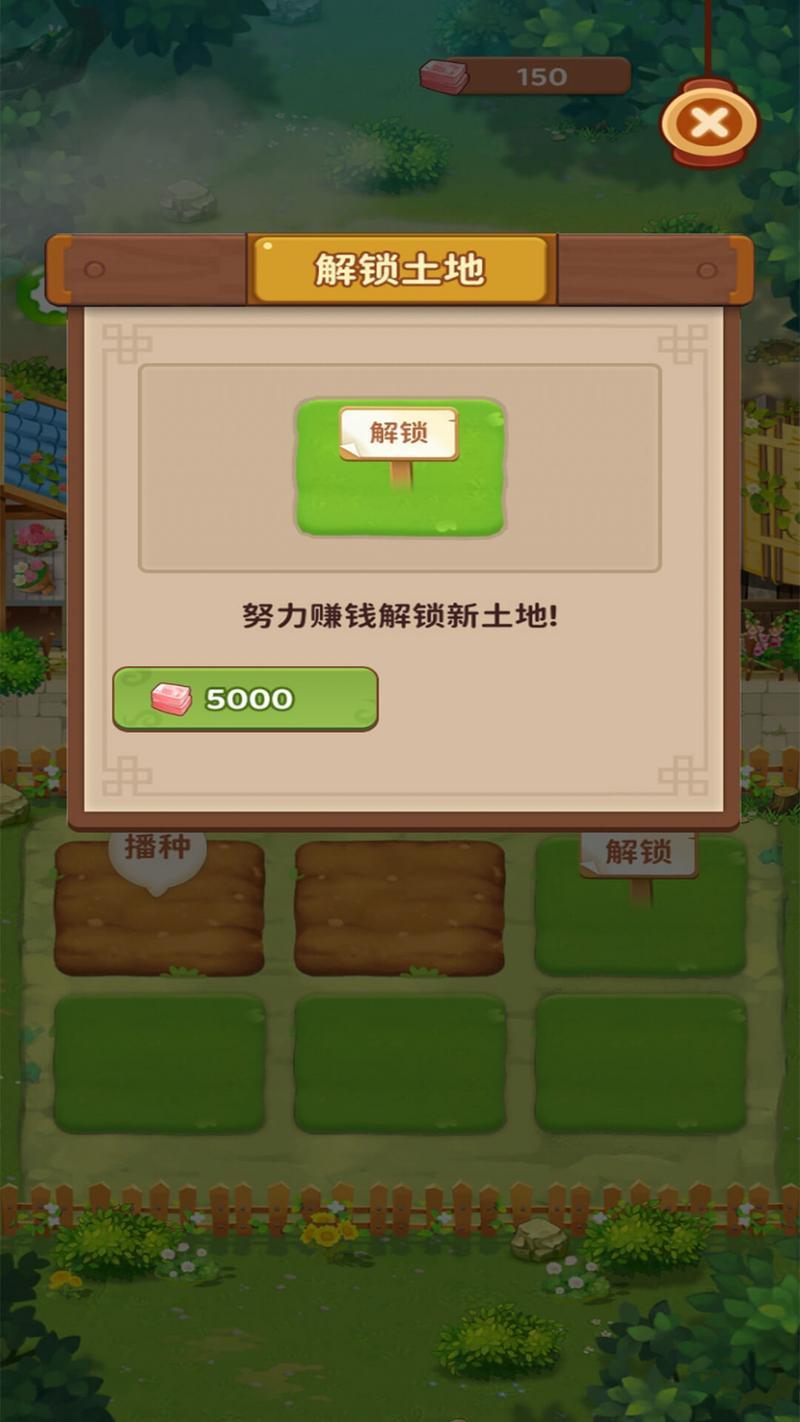800x1422 pixels.
Task: Close the unlock land dialog
Action: coord(709,124)
